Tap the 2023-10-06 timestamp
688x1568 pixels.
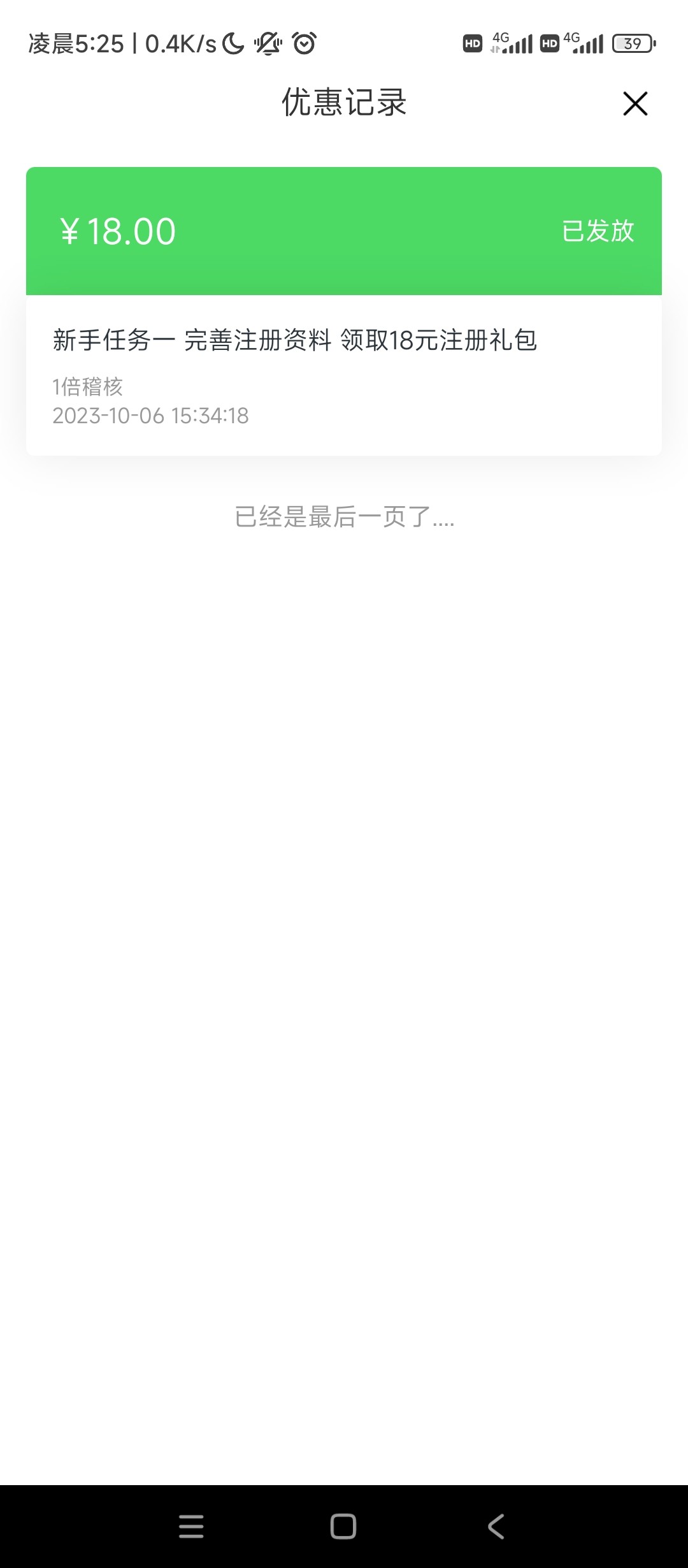150,417
